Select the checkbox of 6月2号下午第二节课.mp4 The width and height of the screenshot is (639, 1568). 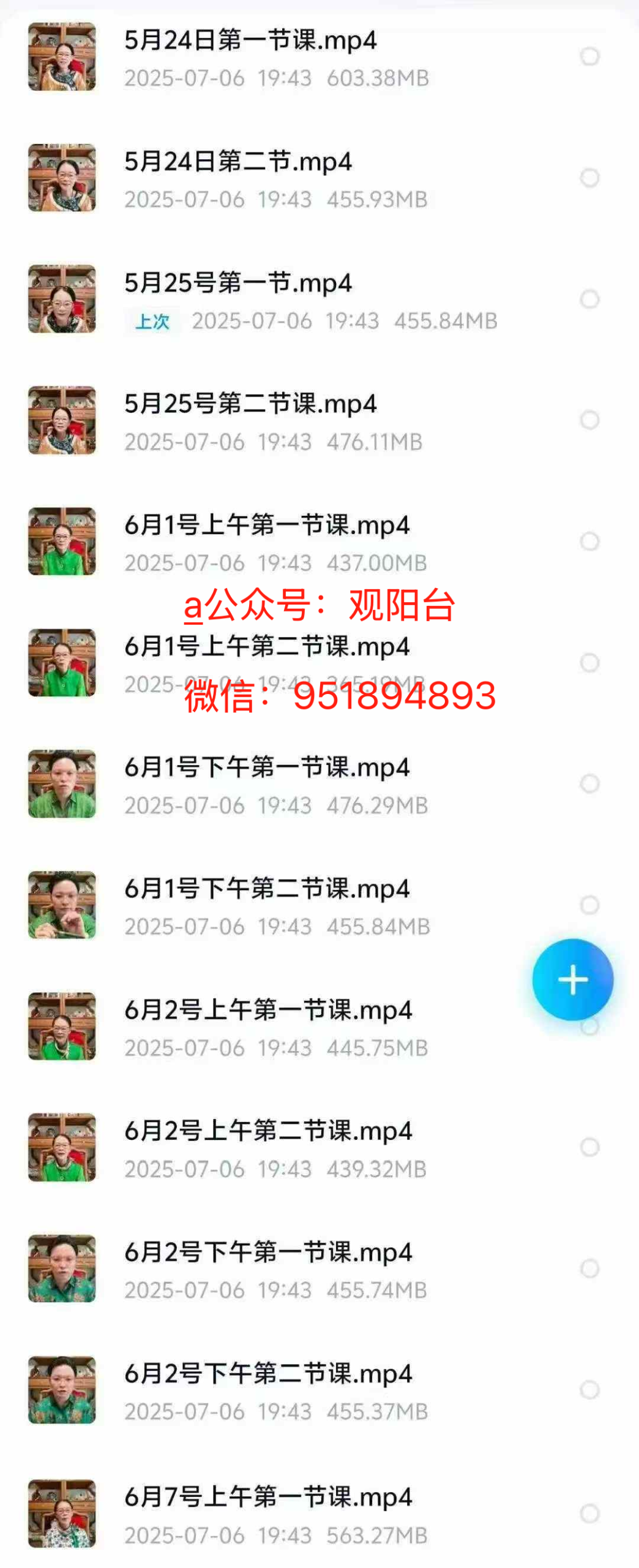(589, 1390)
